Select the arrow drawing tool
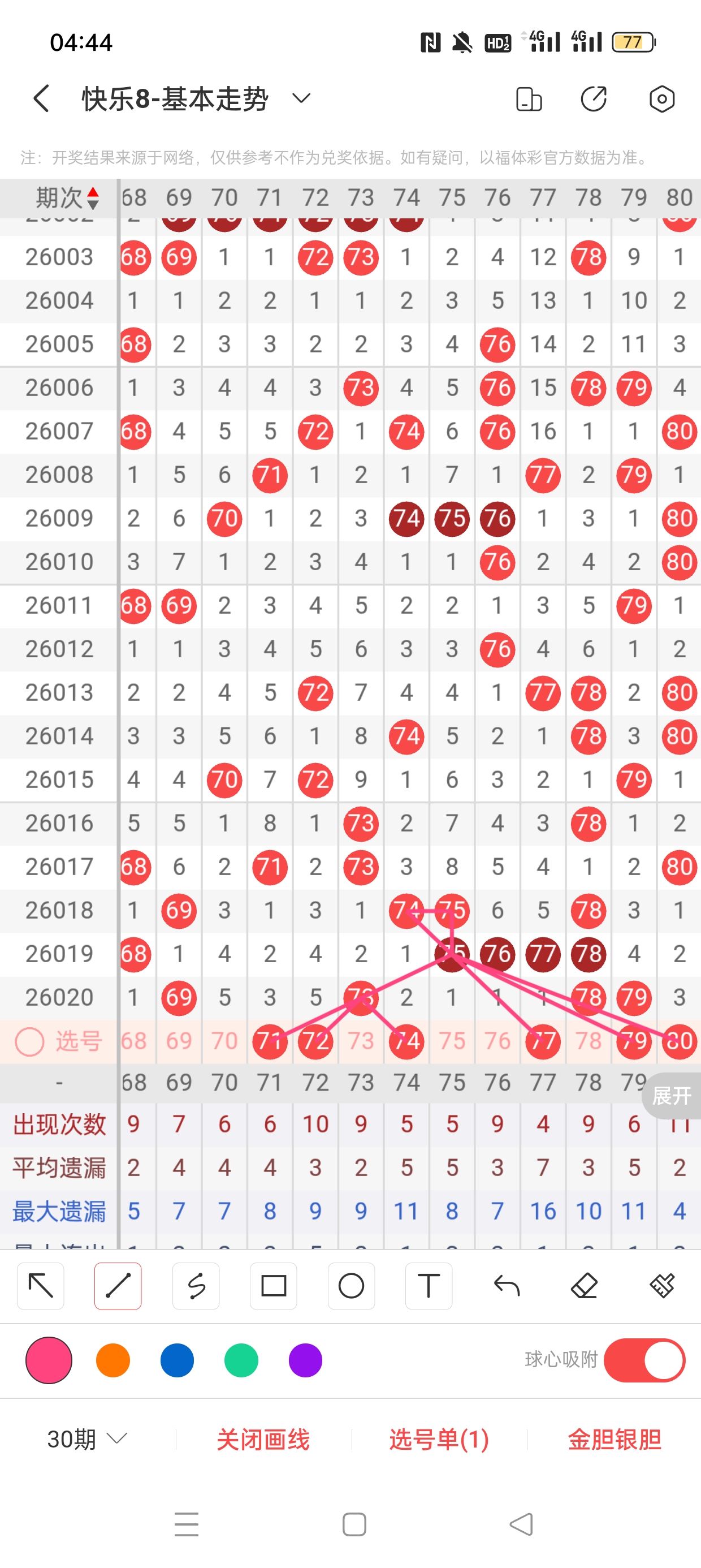Screen dimensions: 701x1568 (x=41, y=1286)
